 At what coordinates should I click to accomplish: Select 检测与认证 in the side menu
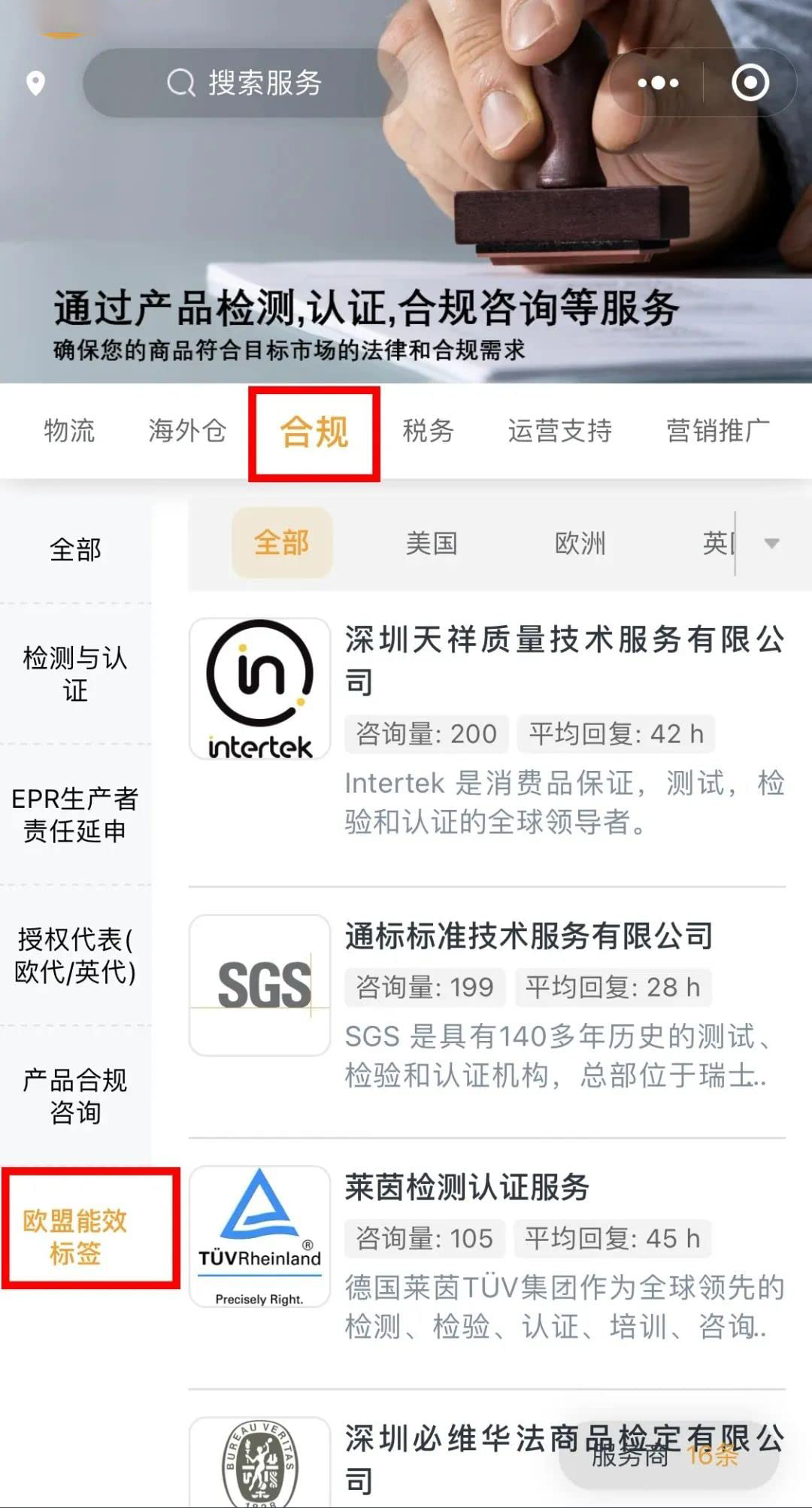tap(75, 674)
